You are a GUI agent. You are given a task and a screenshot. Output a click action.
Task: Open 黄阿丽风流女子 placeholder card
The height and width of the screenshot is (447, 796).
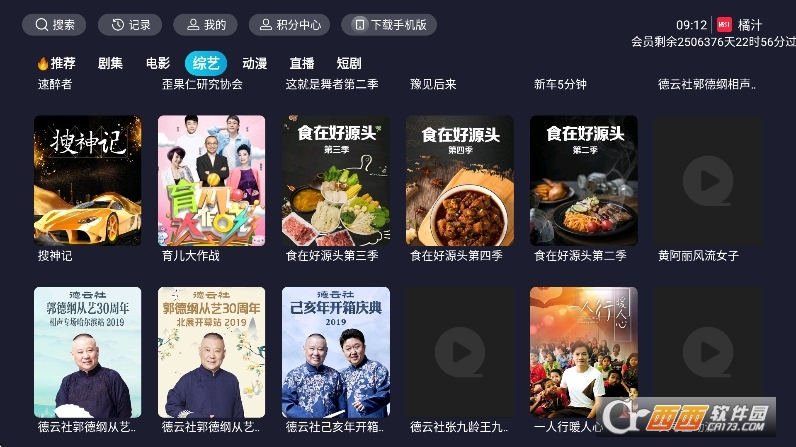click(x=708, y=189)
